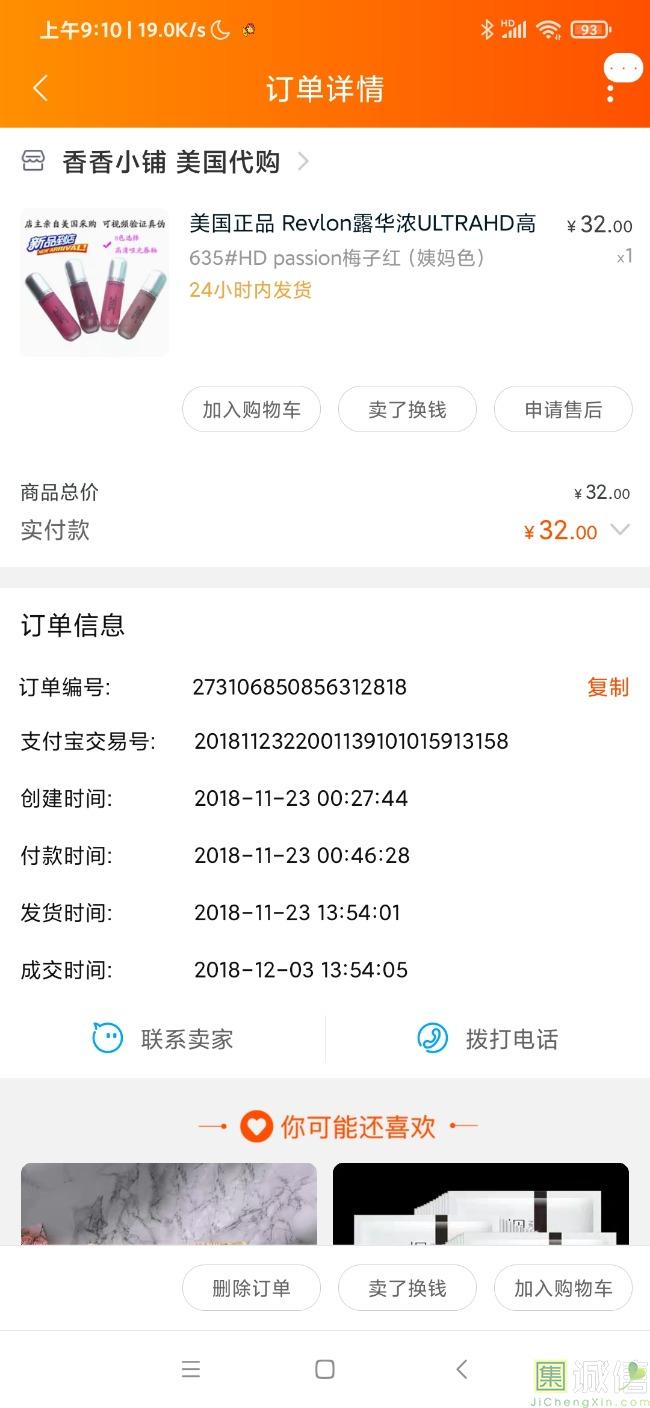
Task: Open the marble-pattern recommended product card
Action: pyautogui.click(x=169, y=1203)
